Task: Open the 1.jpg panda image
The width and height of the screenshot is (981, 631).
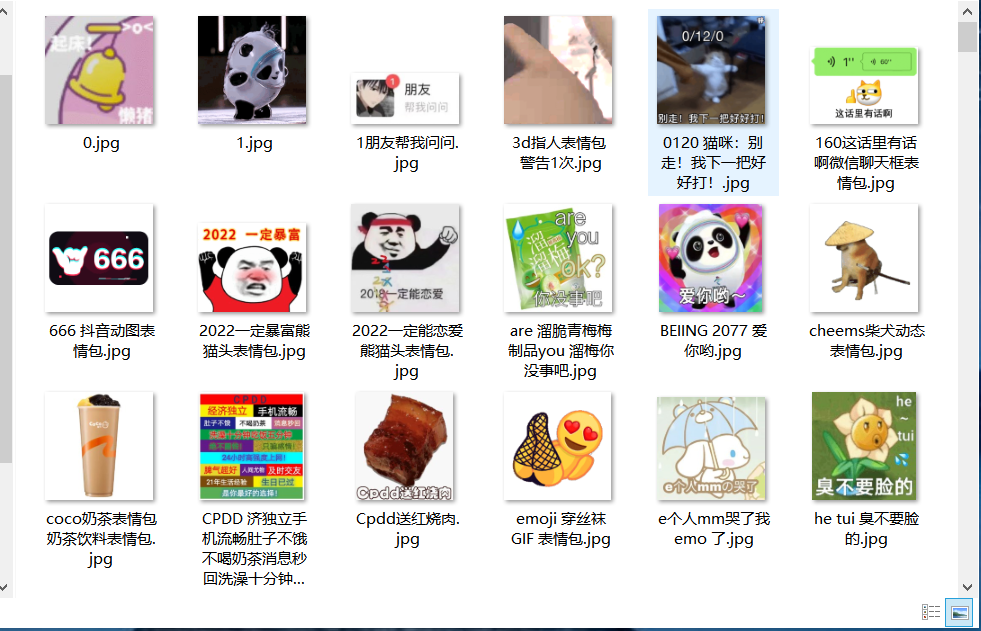Action: [252, 70]
